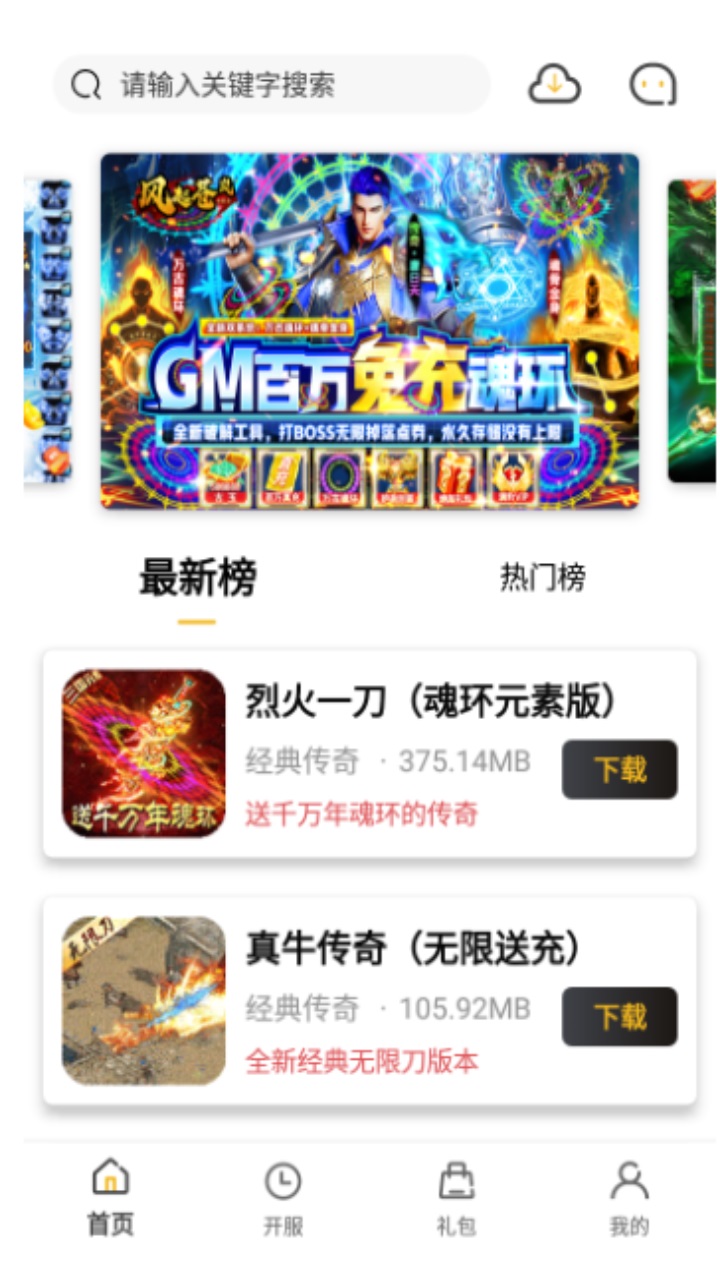Image resolution: width=720 pixels, height=1280 pixels.
Task: Select the 最新榜 tab
Action: 197,575
